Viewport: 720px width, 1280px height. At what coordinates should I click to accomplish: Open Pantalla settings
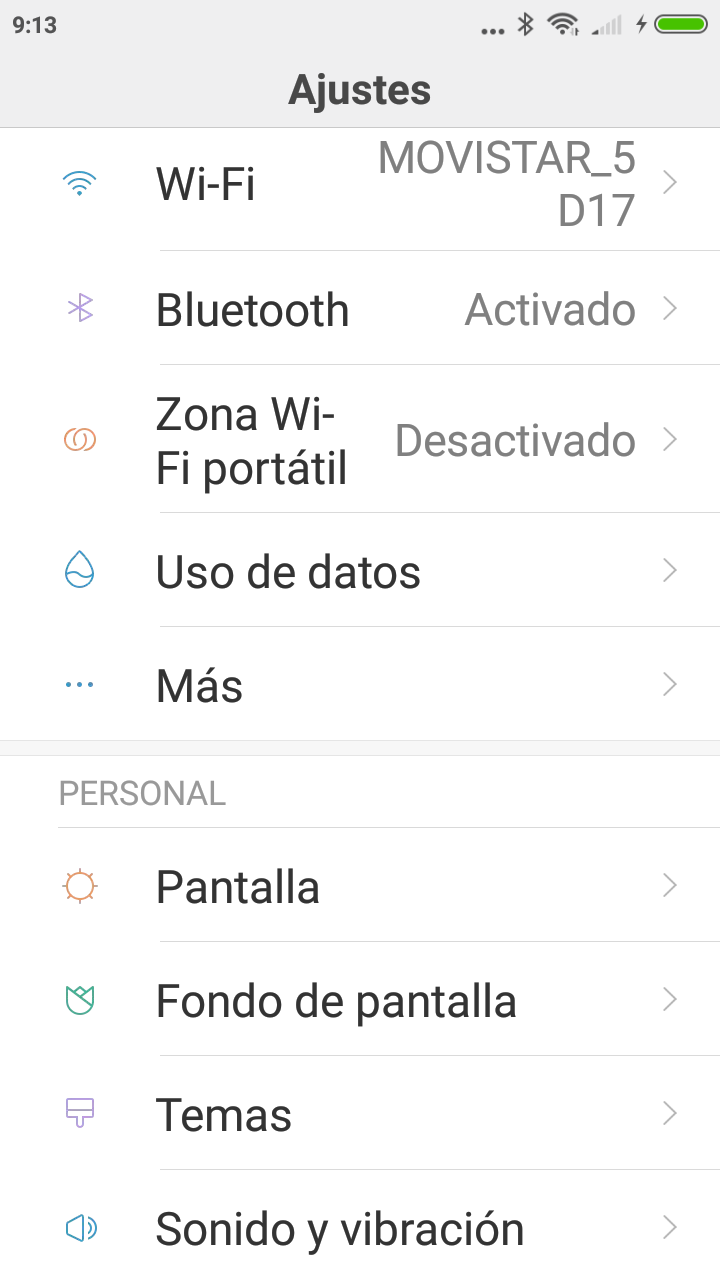(x=360, y=887)
